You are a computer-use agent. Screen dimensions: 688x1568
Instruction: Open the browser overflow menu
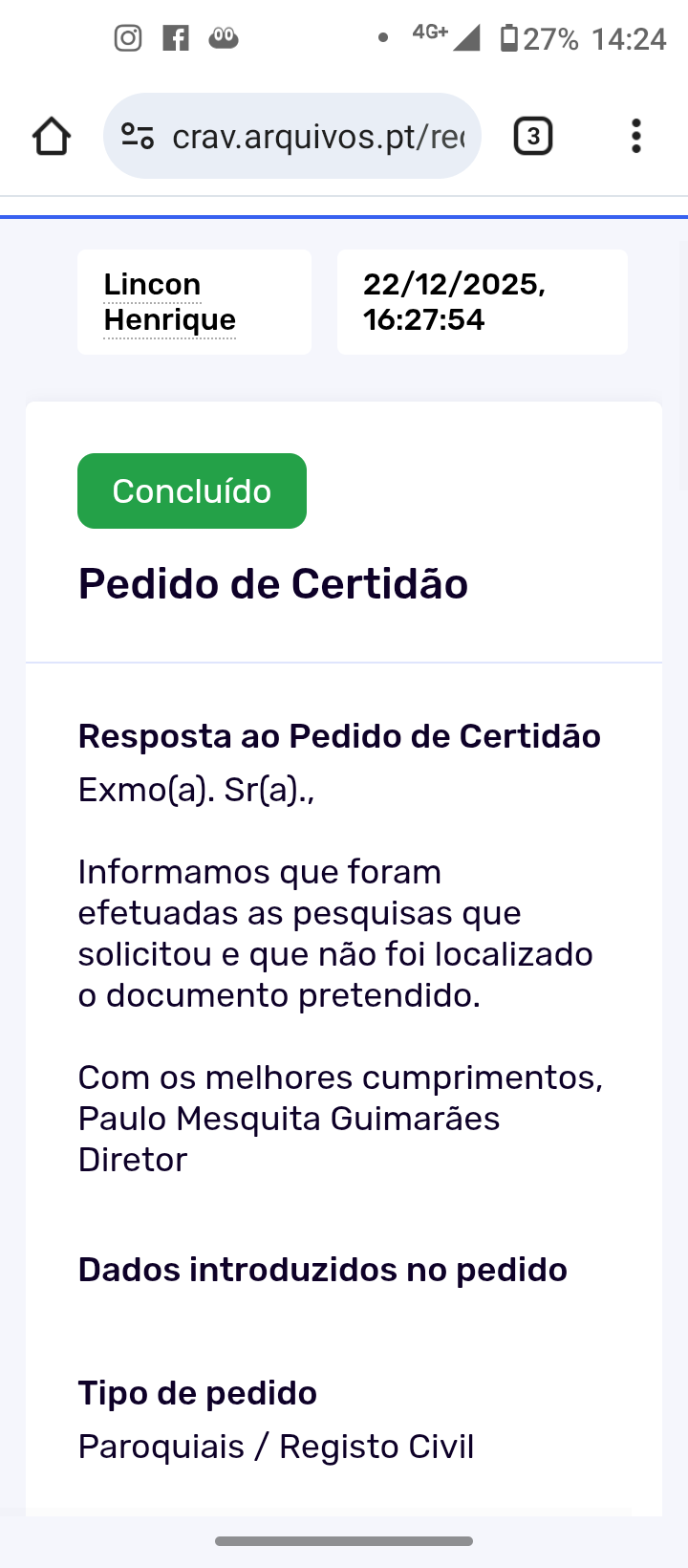[636, 137]
